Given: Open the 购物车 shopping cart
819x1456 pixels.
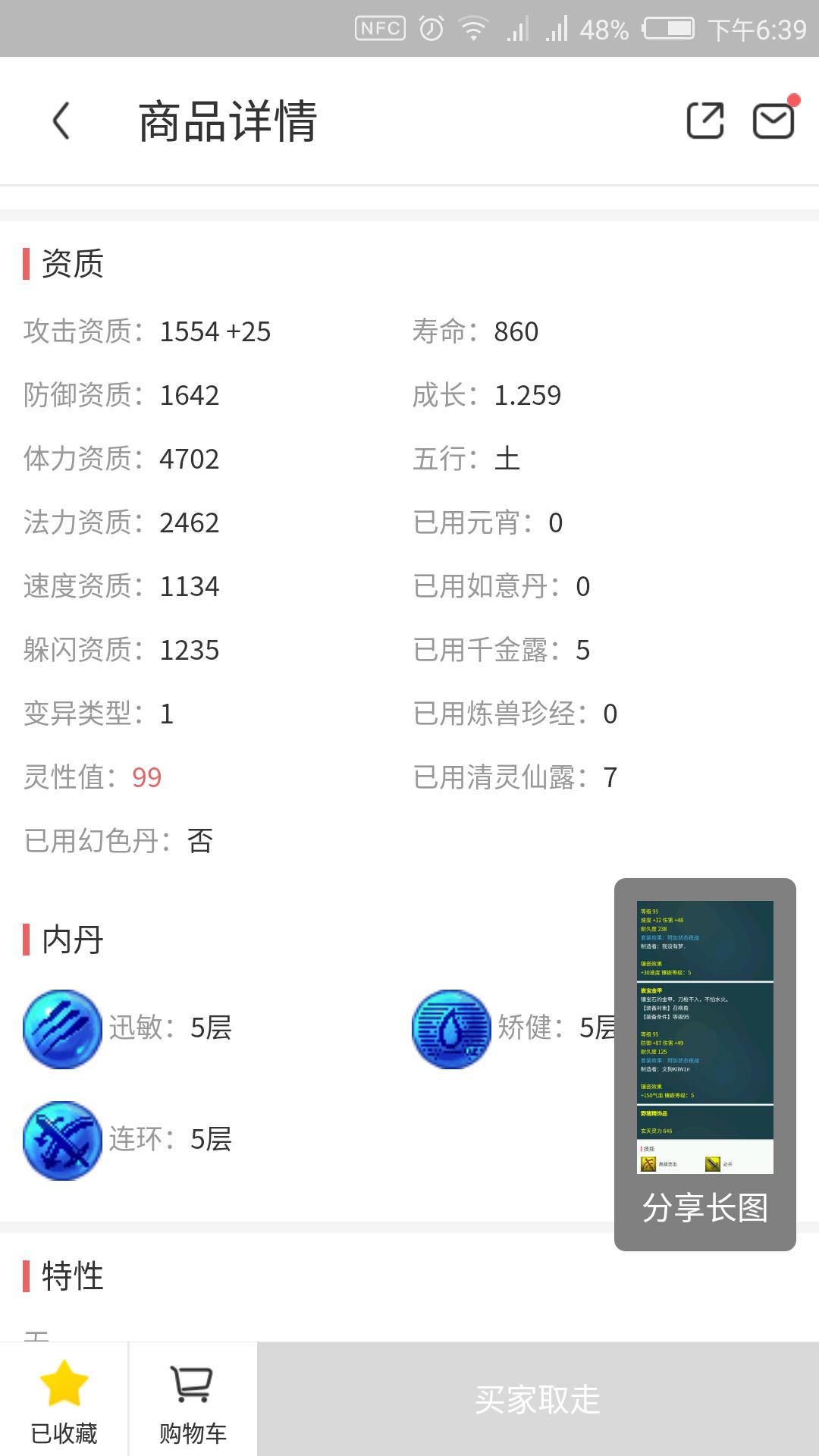Looking at the screenshot, I should coord(193,1400).
